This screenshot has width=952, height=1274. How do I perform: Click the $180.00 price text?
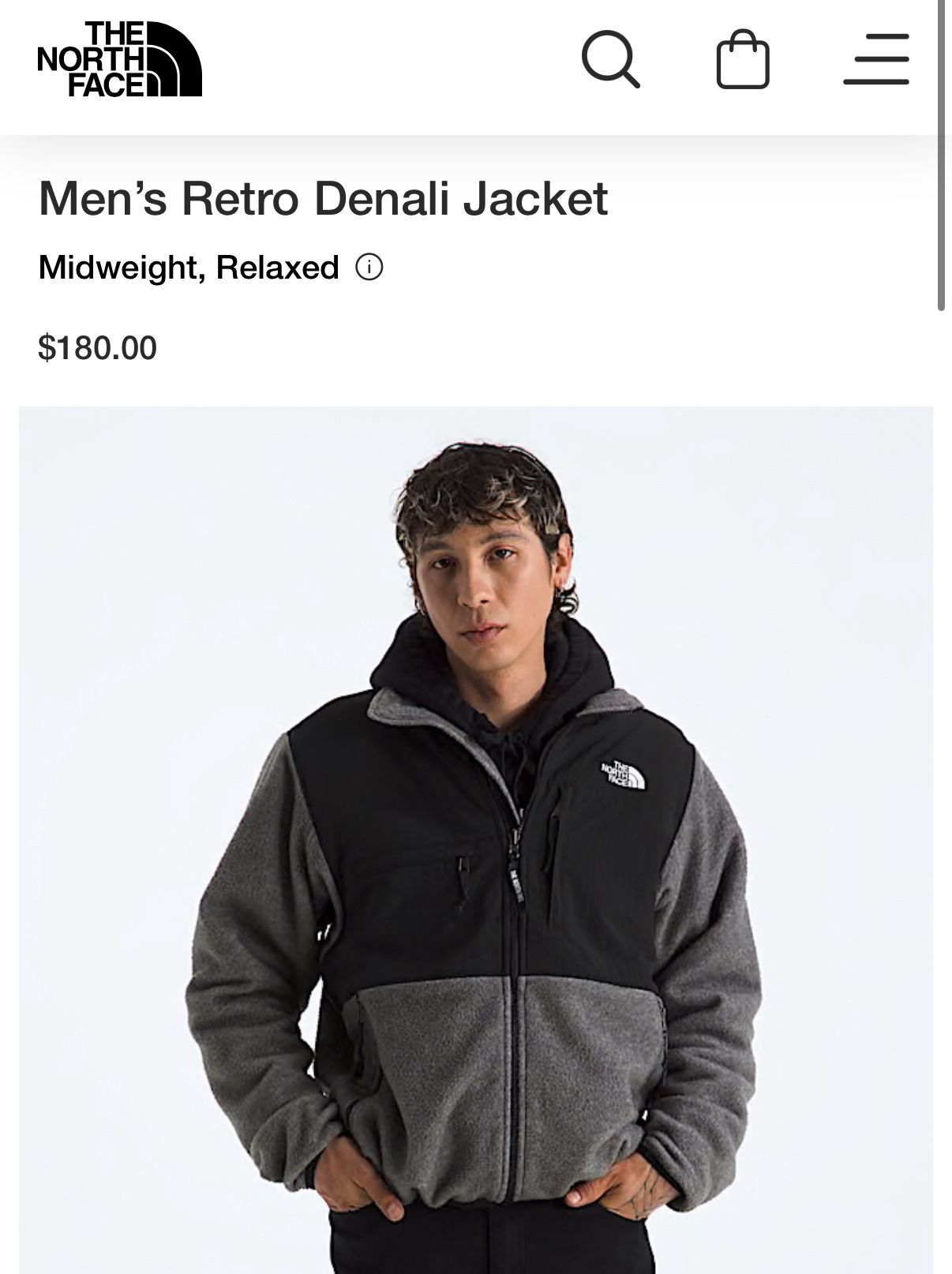[98, 346]
